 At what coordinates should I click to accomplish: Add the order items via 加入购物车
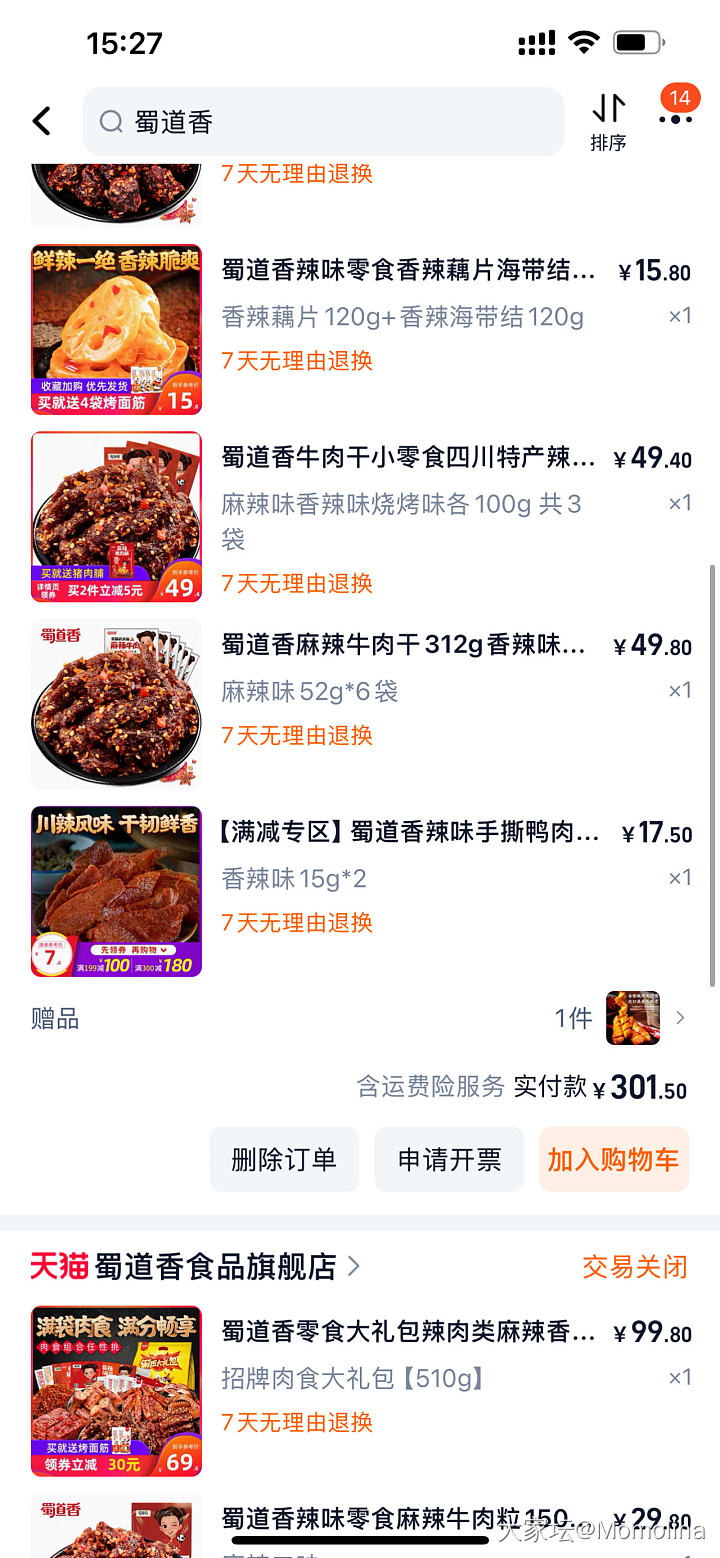click(x=613, y=1160)
